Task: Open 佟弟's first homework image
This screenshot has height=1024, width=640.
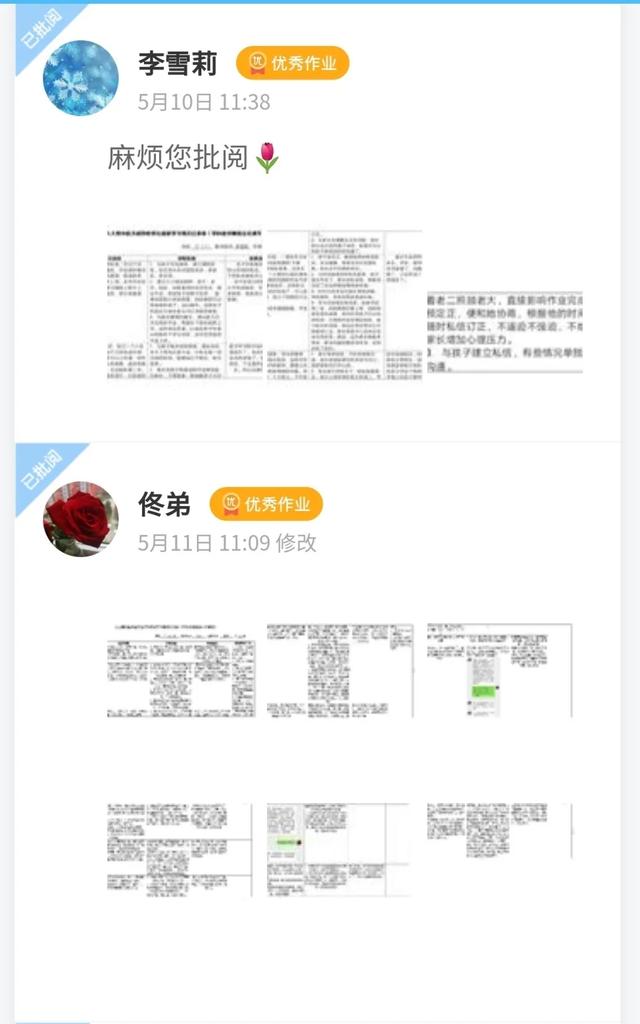Action: [180, 670]
